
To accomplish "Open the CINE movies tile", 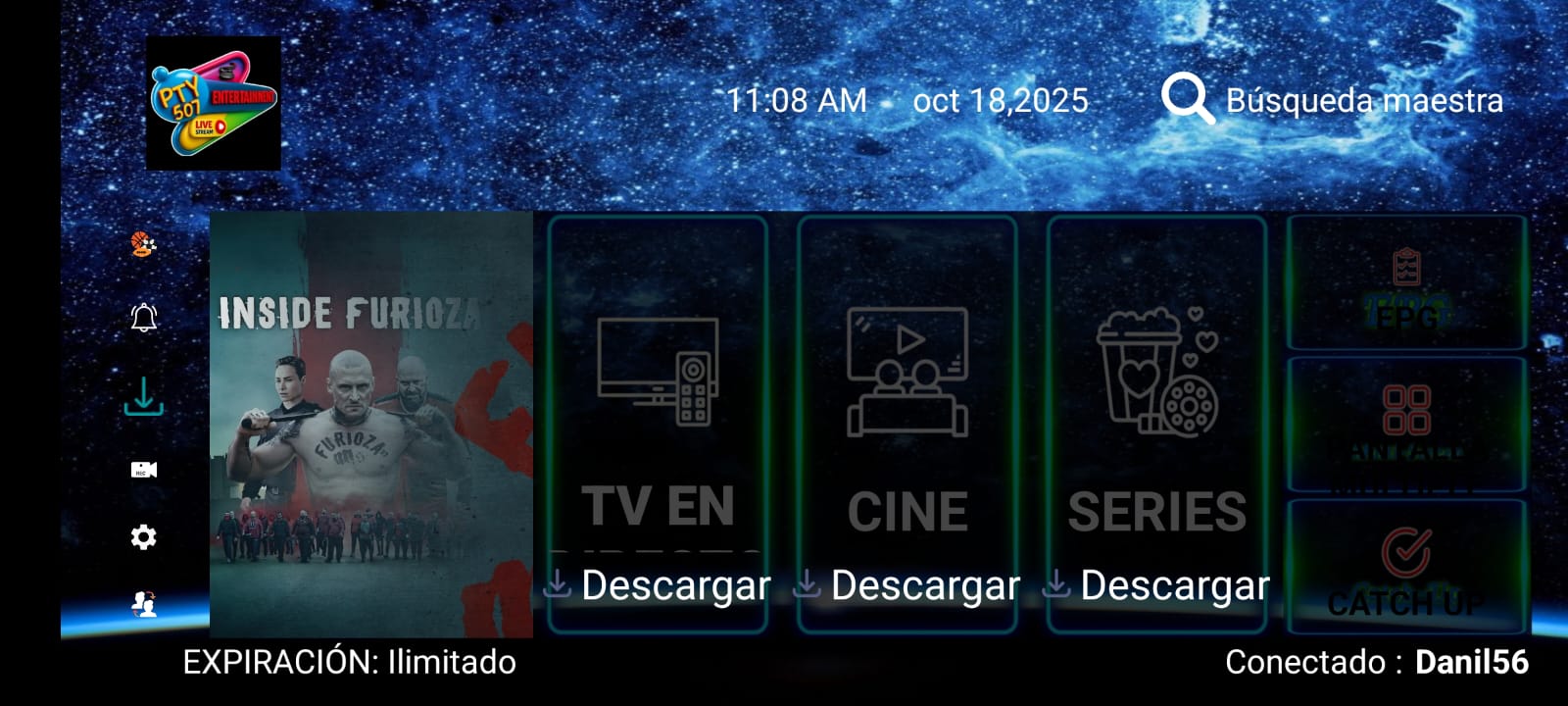I will click(907, 392).
